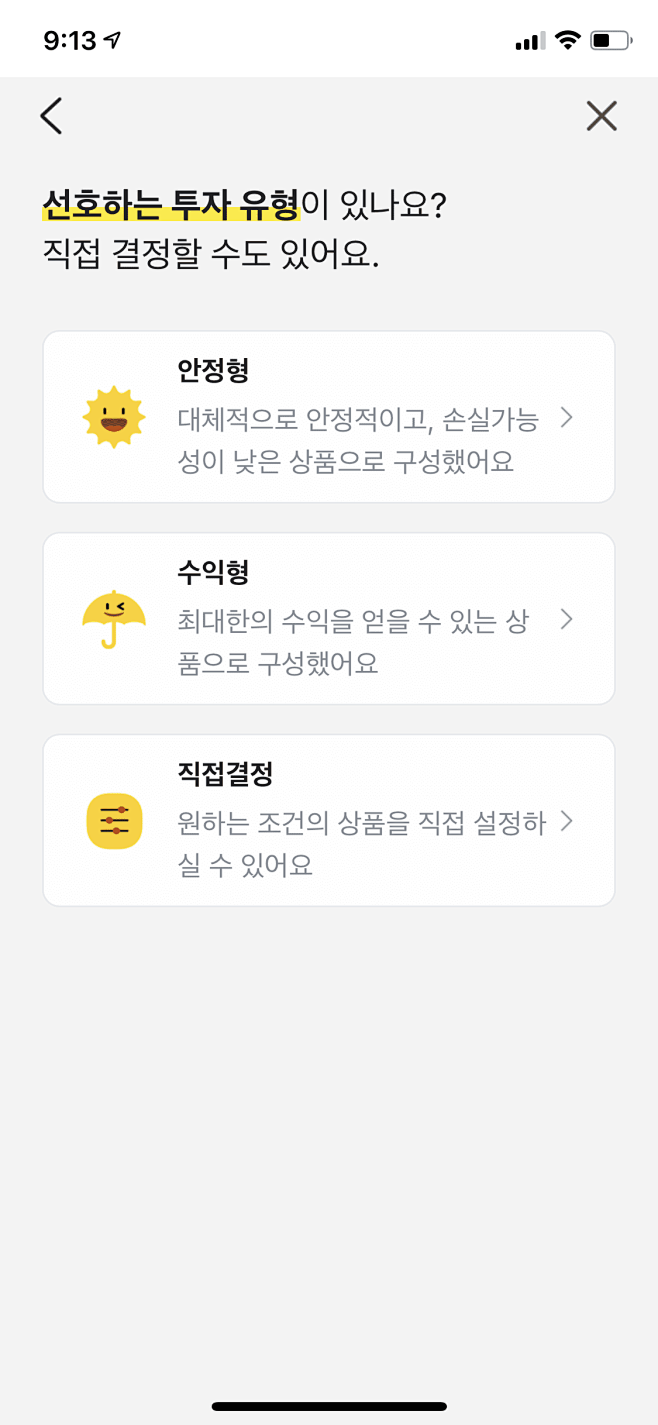Close the investment type screen

(601, 116)
